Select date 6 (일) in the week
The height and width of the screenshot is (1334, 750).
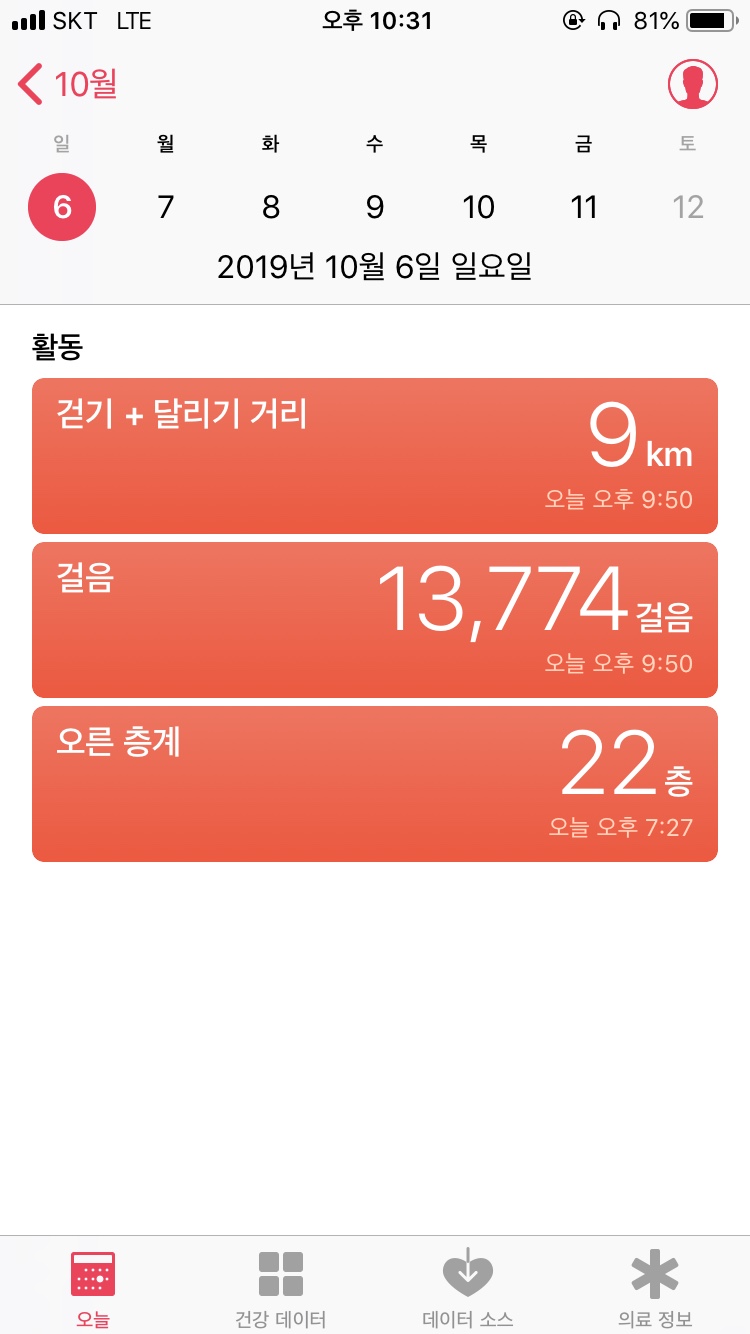point(62,207)
